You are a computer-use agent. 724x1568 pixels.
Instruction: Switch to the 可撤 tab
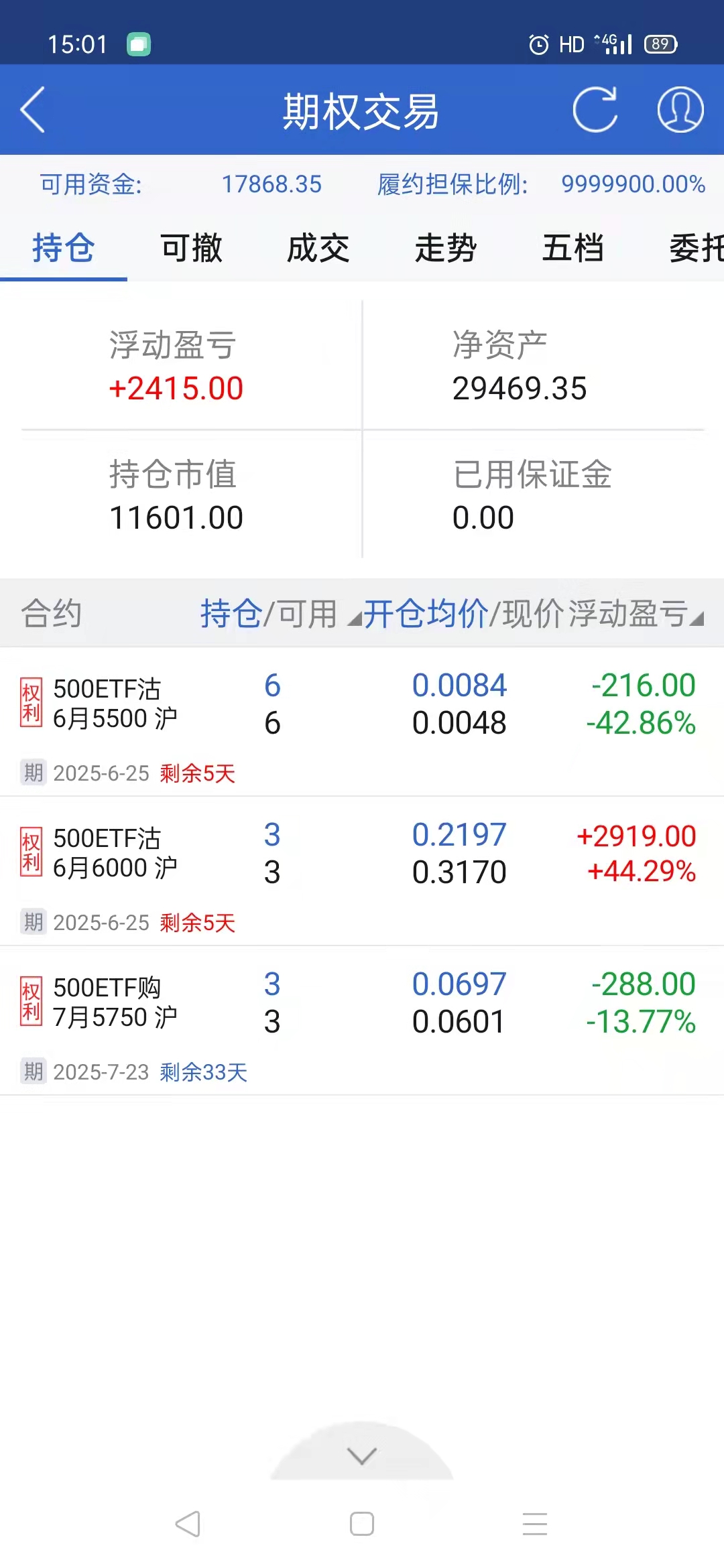tap(191, 249)
